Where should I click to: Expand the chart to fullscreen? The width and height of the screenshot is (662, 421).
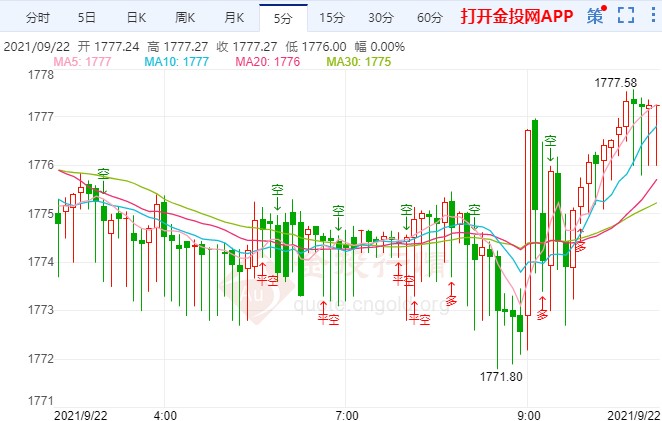(626, 17)
